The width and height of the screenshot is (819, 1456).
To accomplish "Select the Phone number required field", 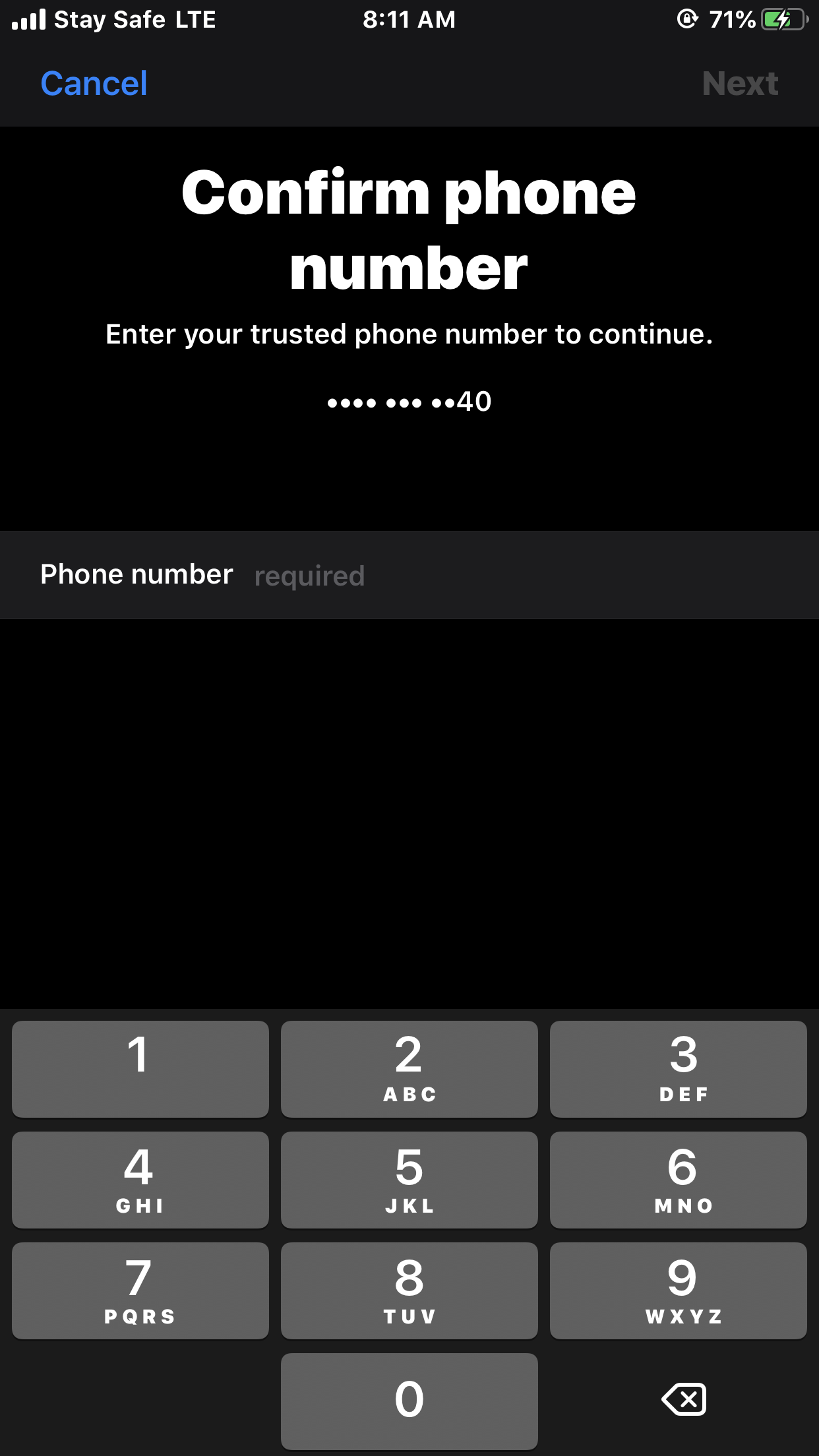I will click(309, 574).
